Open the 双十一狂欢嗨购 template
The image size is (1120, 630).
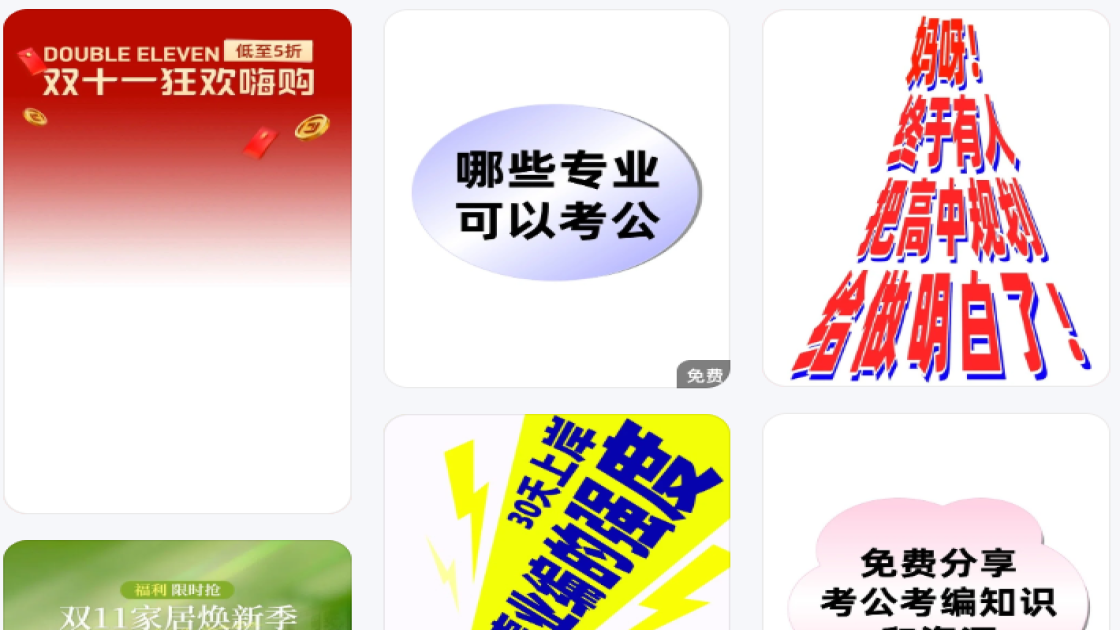click(178, 260)
